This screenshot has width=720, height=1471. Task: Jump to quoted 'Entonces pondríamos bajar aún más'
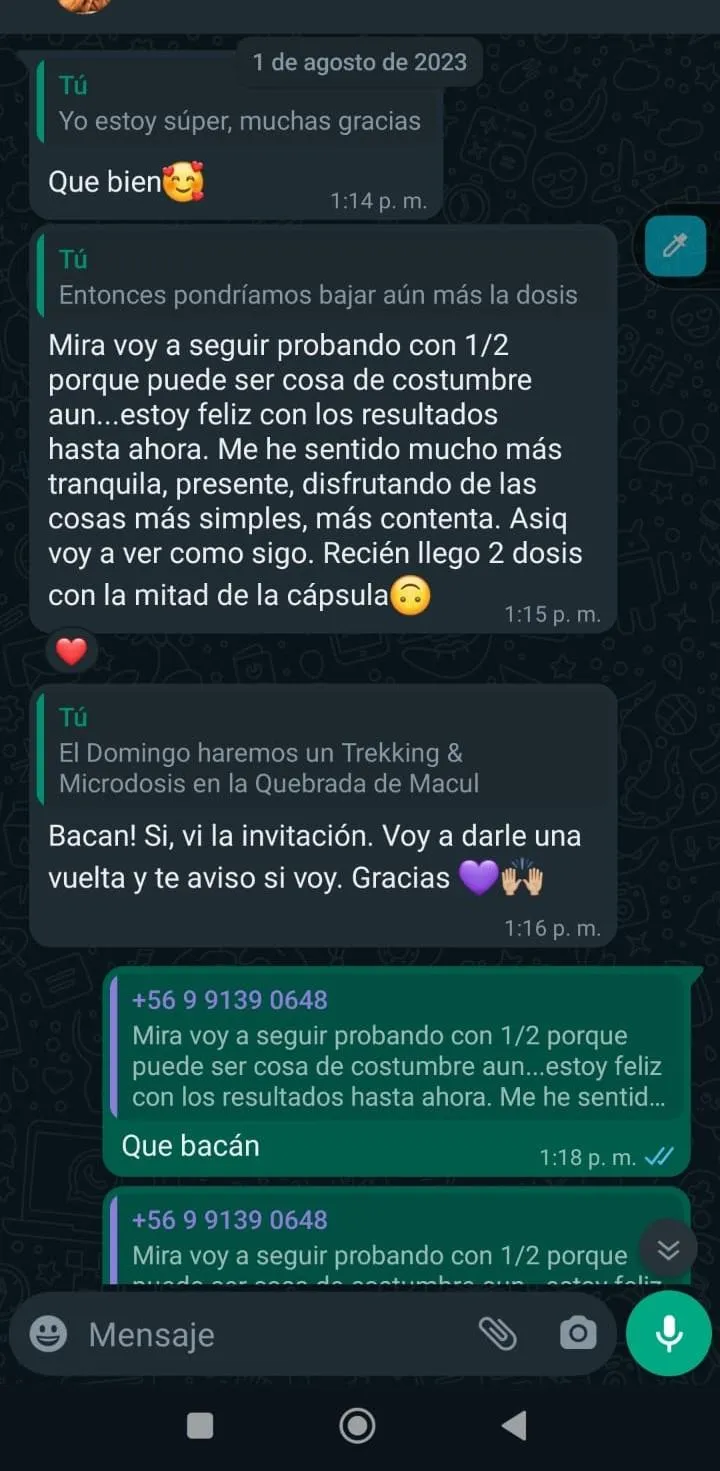tap(324, 278)
